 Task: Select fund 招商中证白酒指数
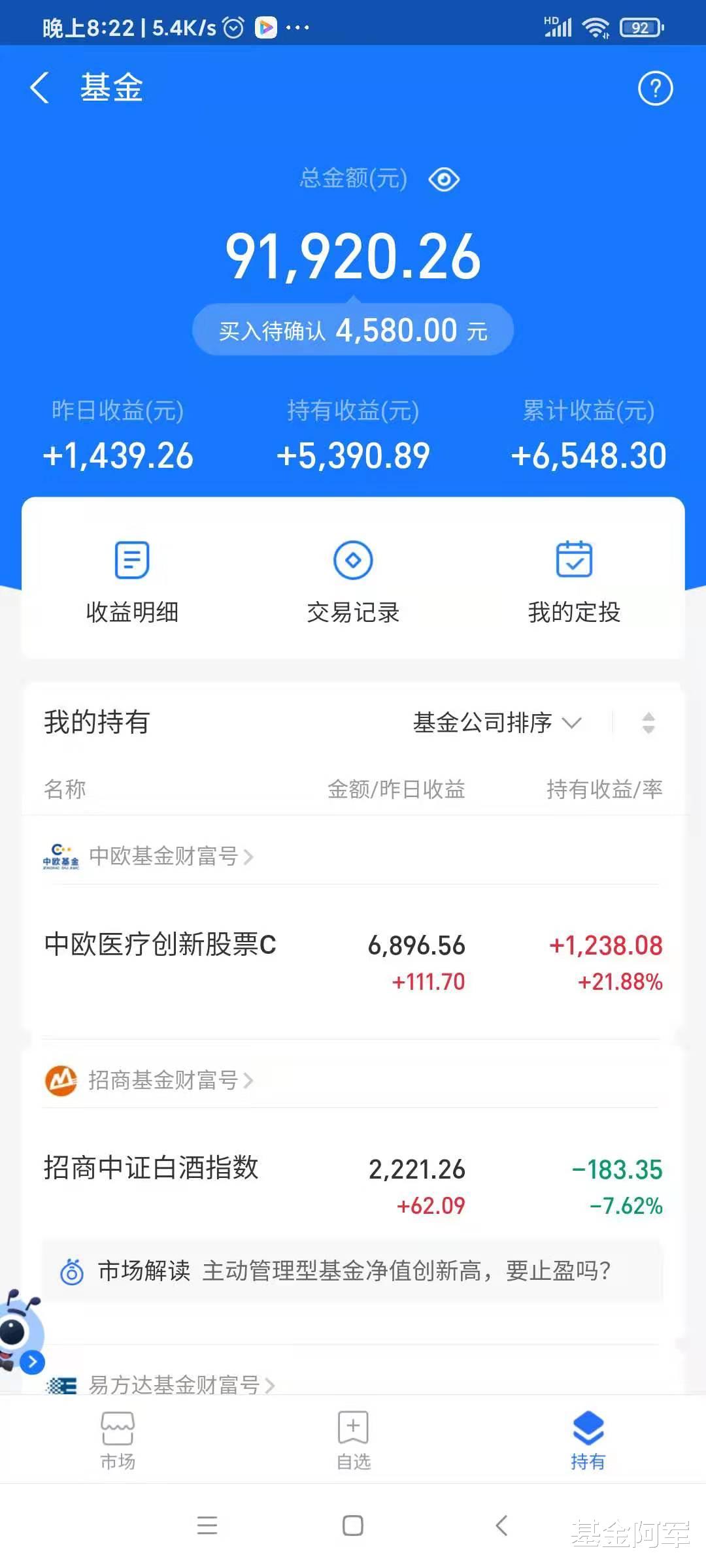pos(152,1169)
